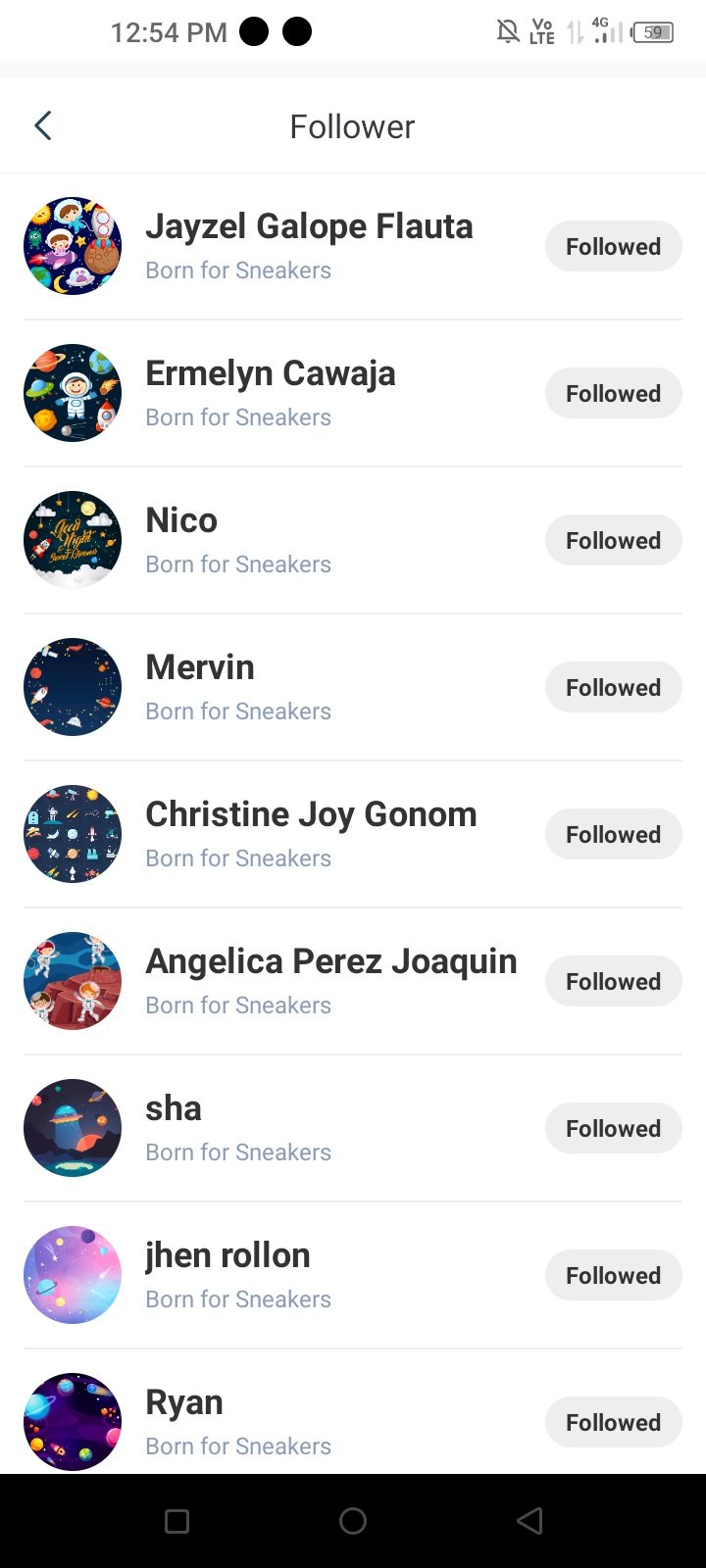
Task: Go back from the Follower page
Action: (43, 126)
